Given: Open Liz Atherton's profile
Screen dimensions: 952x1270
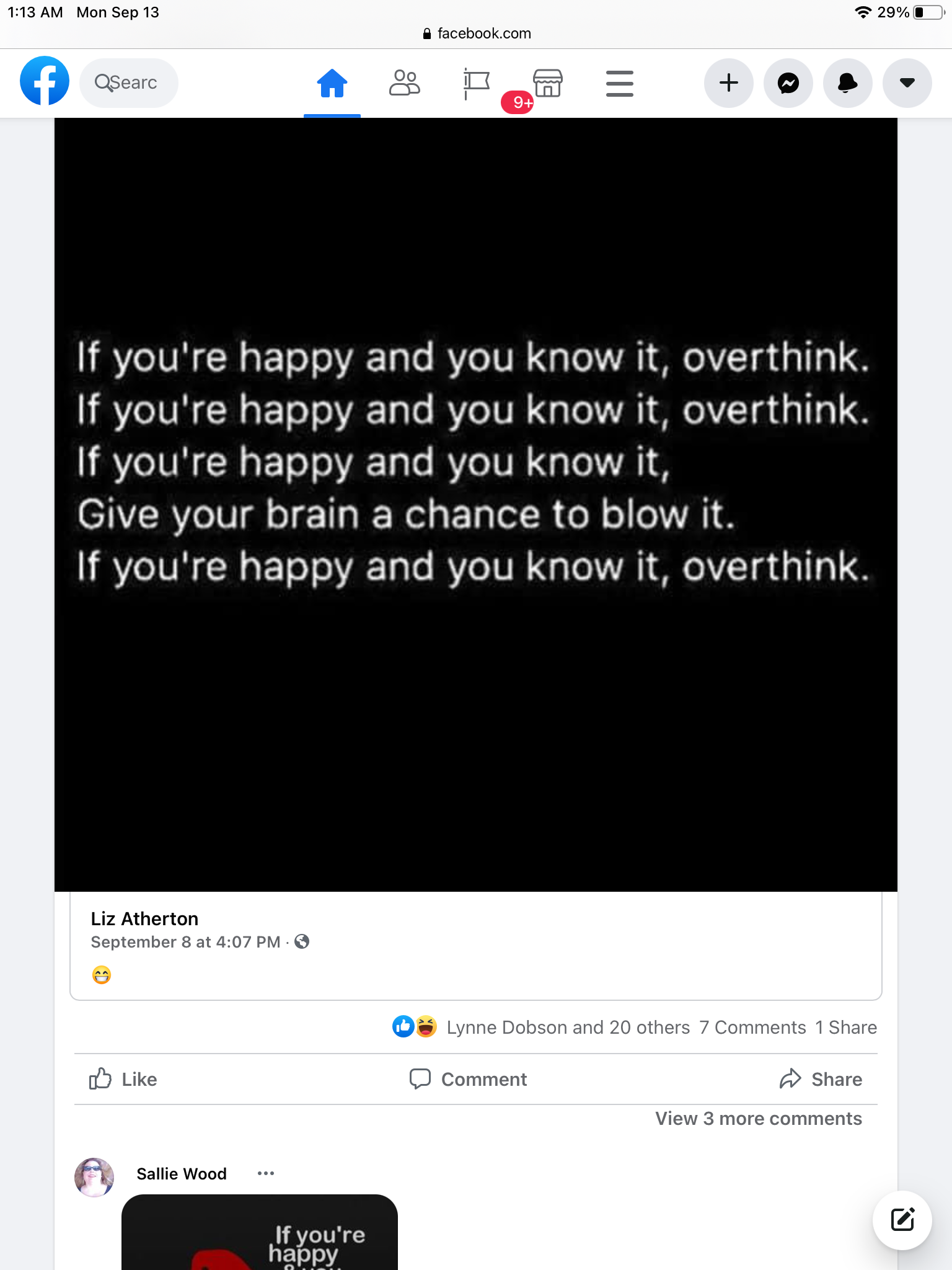Looking at the screenshot, I should click(144, 918).
